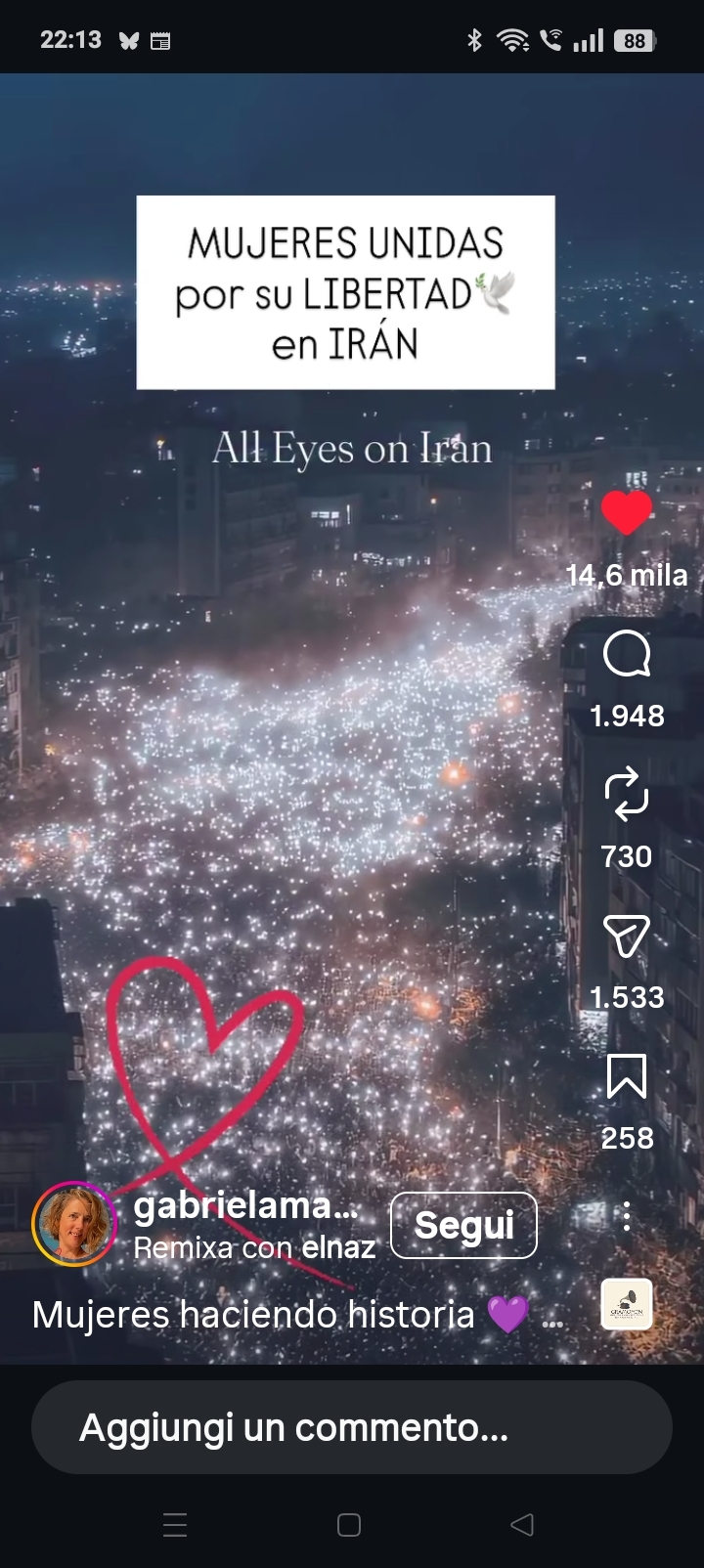The image size is (704, 1568).
Task: Go to the system home screen
Action: (x=349, y=1524)
